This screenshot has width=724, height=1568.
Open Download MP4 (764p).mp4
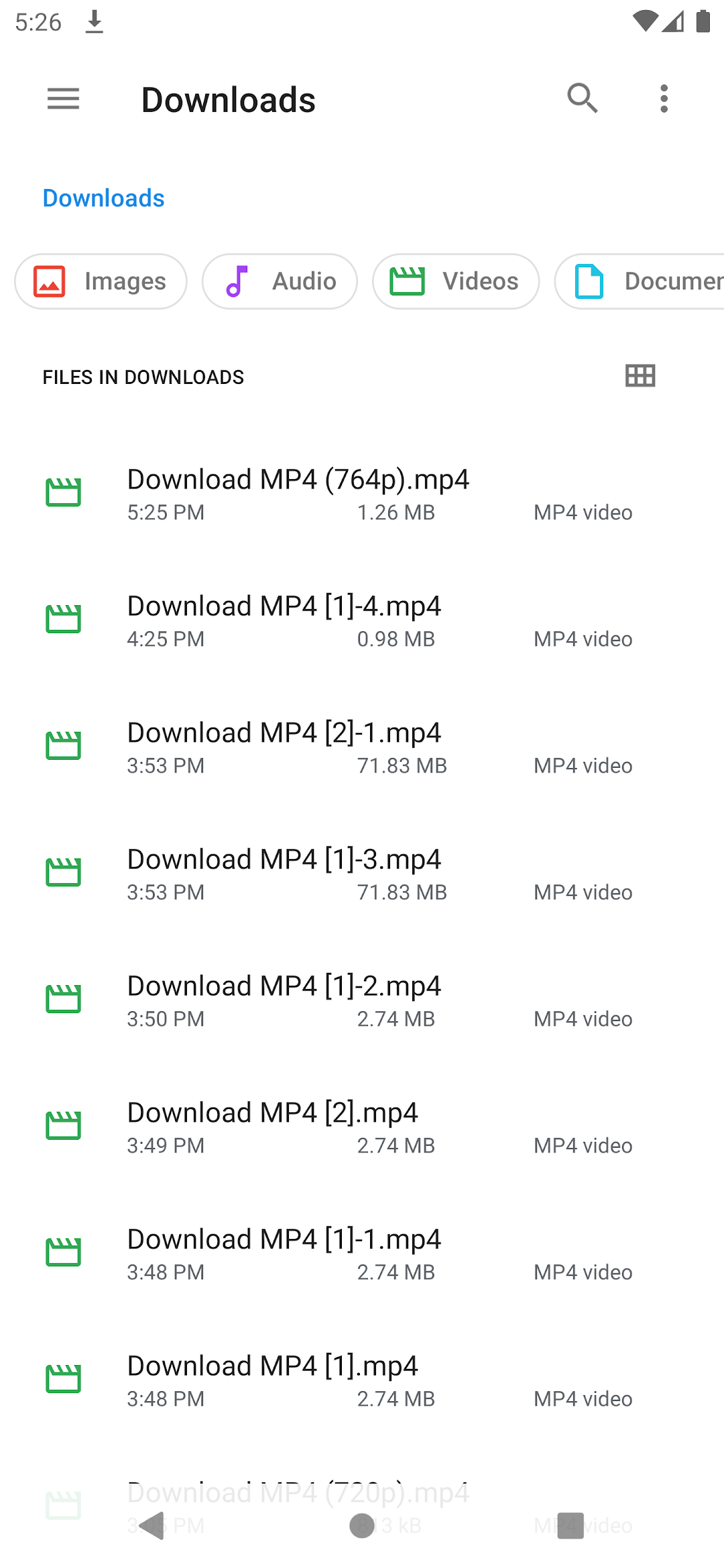point(362,495)
